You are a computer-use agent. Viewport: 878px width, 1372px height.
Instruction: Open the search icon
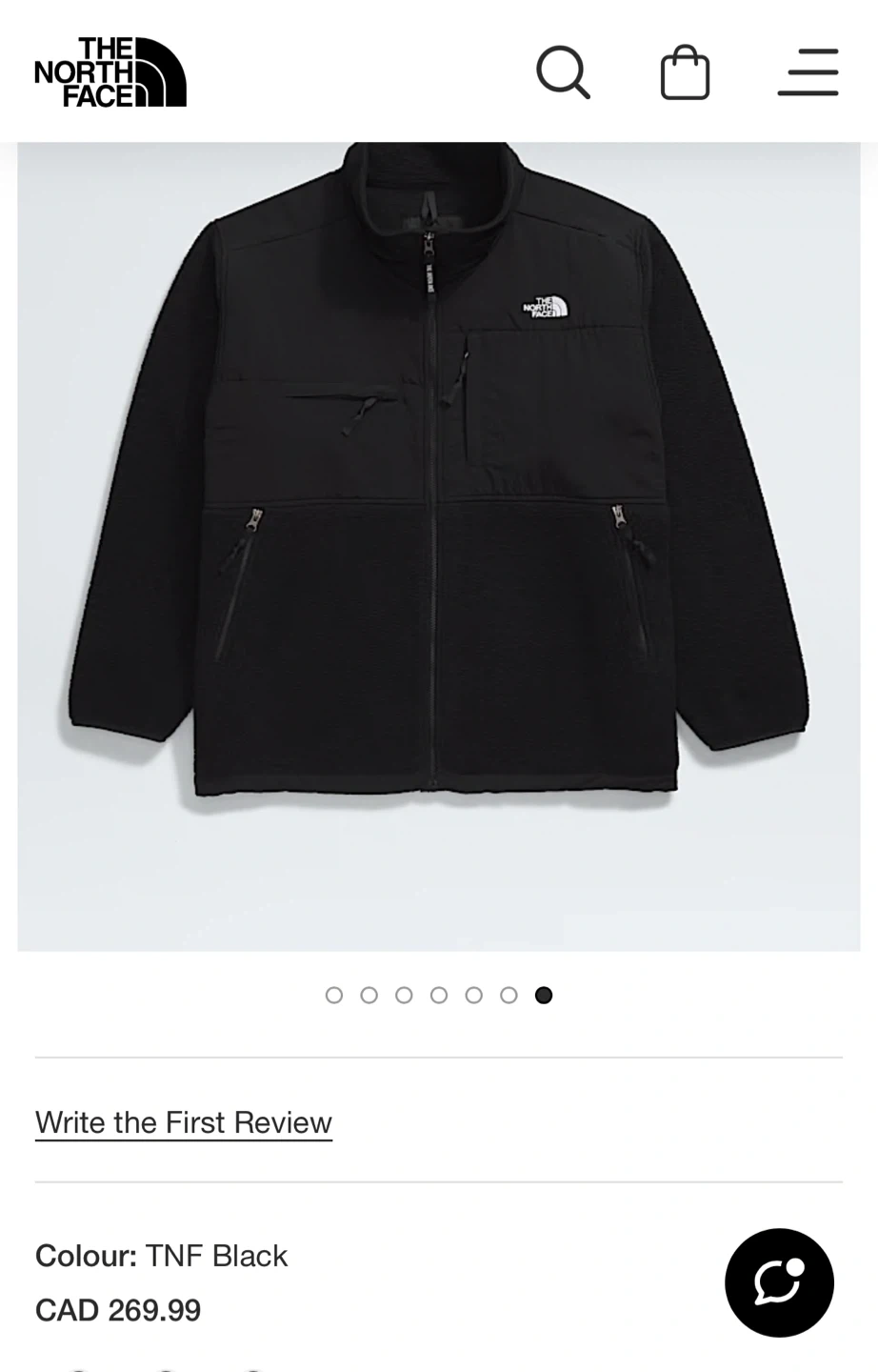point(563,72)
